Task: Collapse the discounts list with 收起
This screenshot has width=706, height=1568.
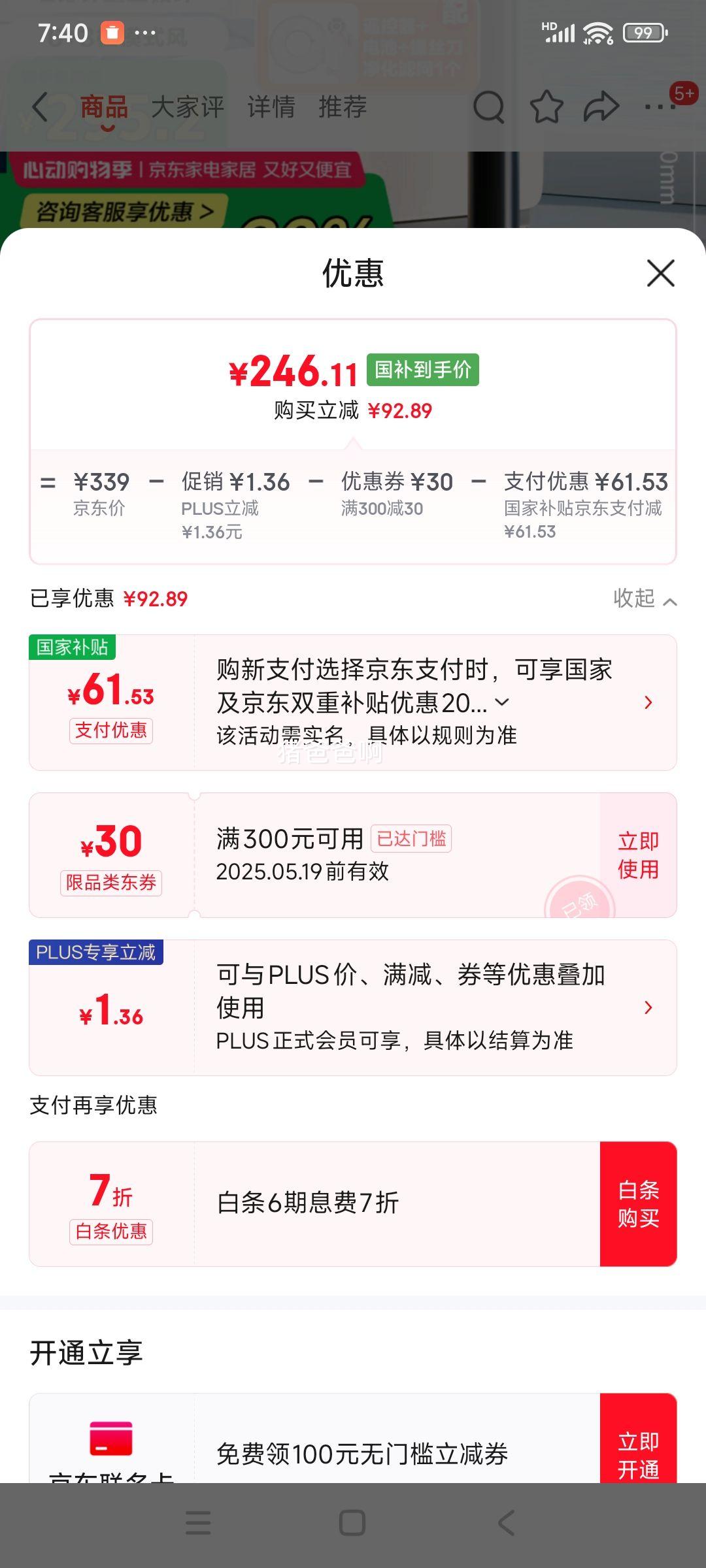Action: coord(644,598)
